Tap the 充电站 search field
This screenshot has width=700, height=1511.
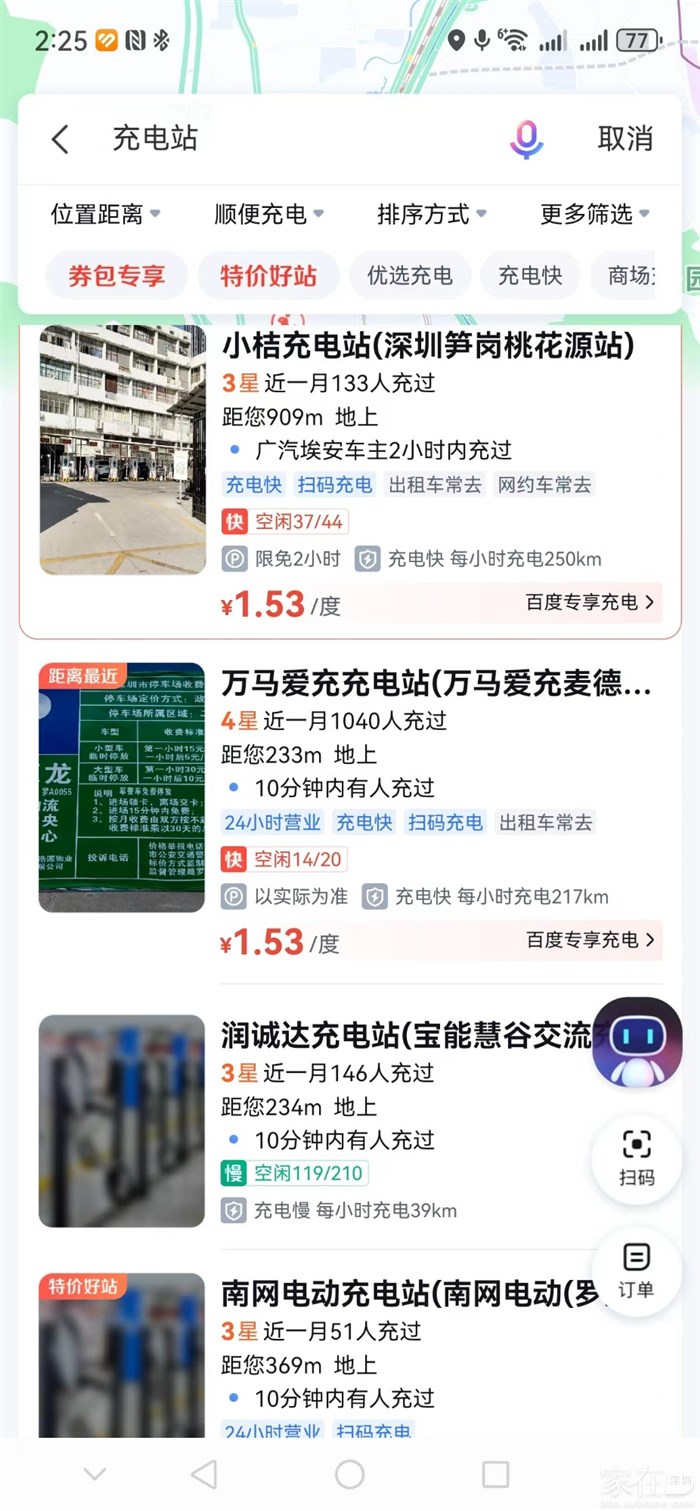pyautogui.click(x=300, y=139)
